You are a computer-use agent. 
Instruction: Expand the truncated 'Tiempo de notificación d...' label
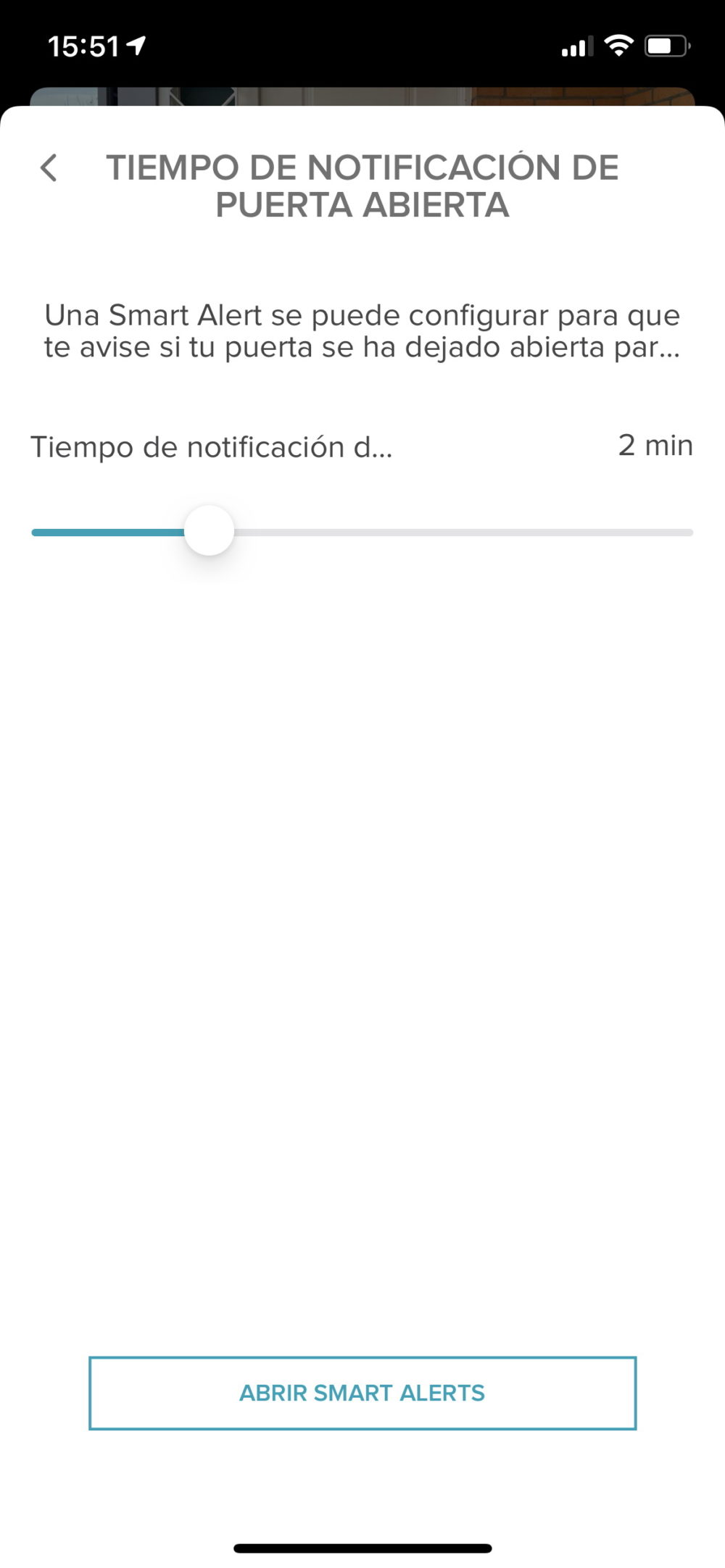pos(210,447)
